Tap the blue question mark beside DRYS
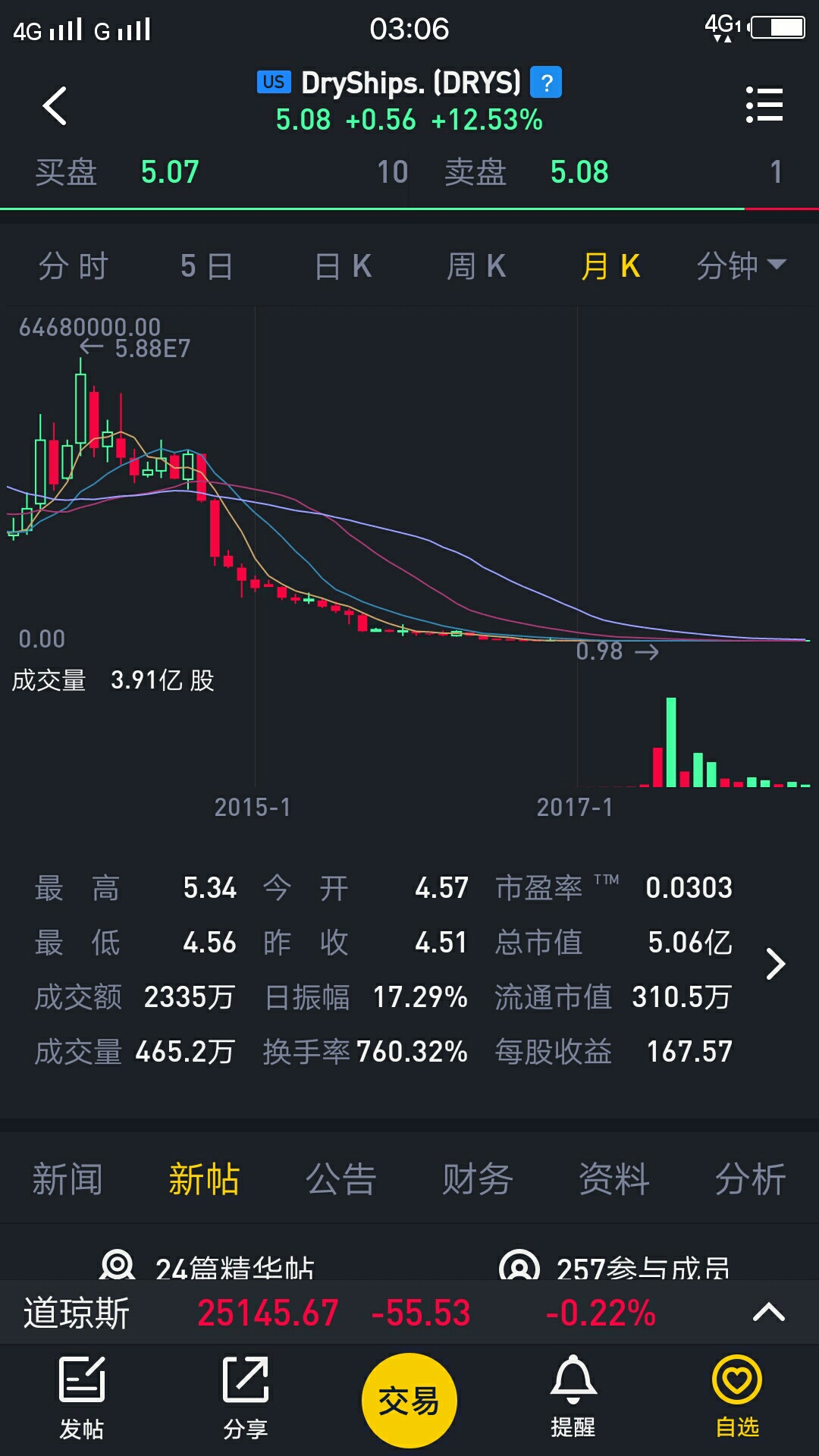Image resolution: width=819 pixels, height=1456 pixels. click(546, 82)
